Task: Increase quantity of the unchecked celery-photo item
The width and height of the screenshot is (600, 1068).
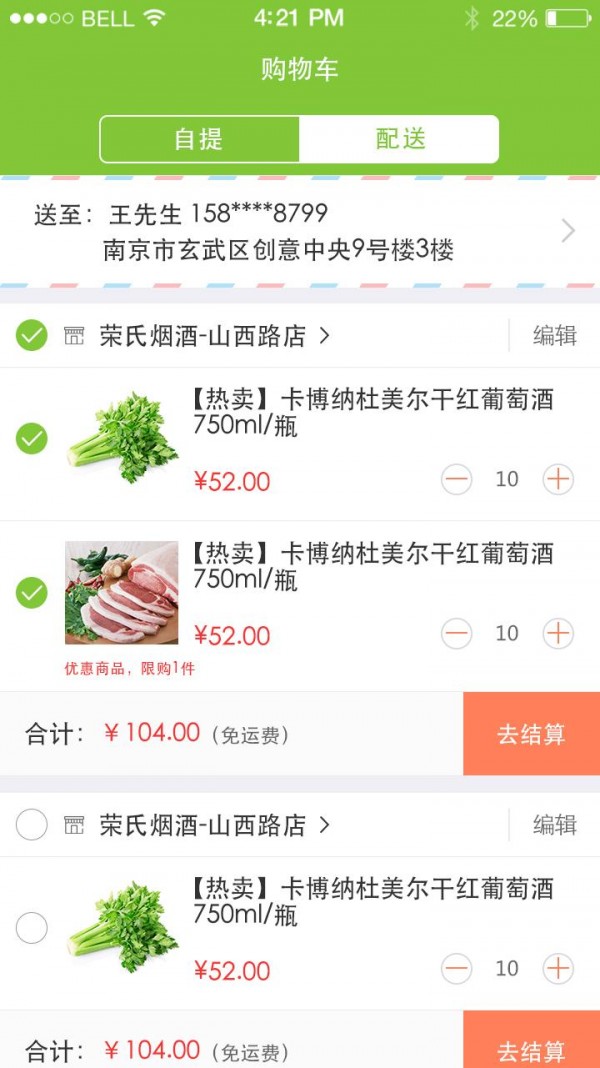Action: (x=558, y=968)
